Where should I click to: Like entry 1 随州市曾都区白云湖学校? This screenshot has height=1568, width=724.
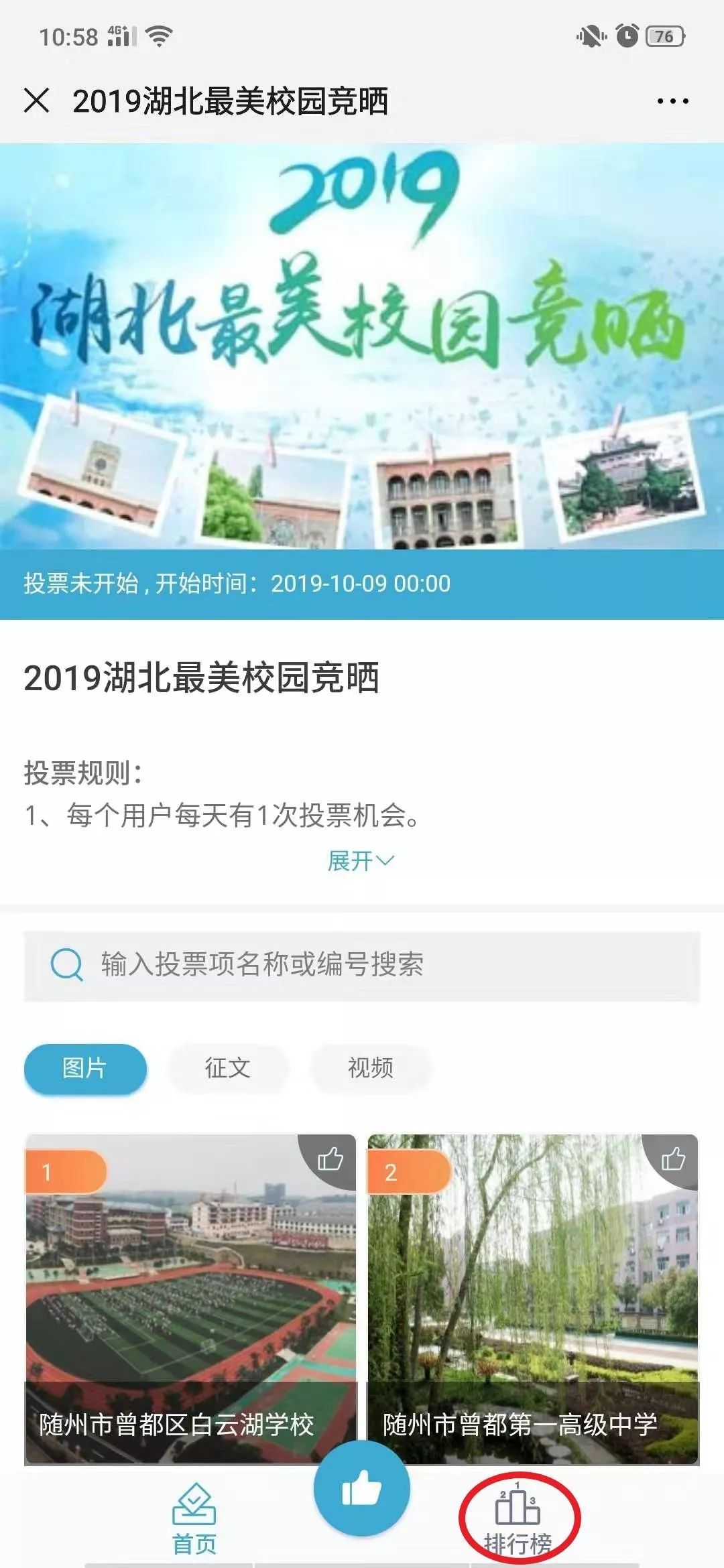330,1159
